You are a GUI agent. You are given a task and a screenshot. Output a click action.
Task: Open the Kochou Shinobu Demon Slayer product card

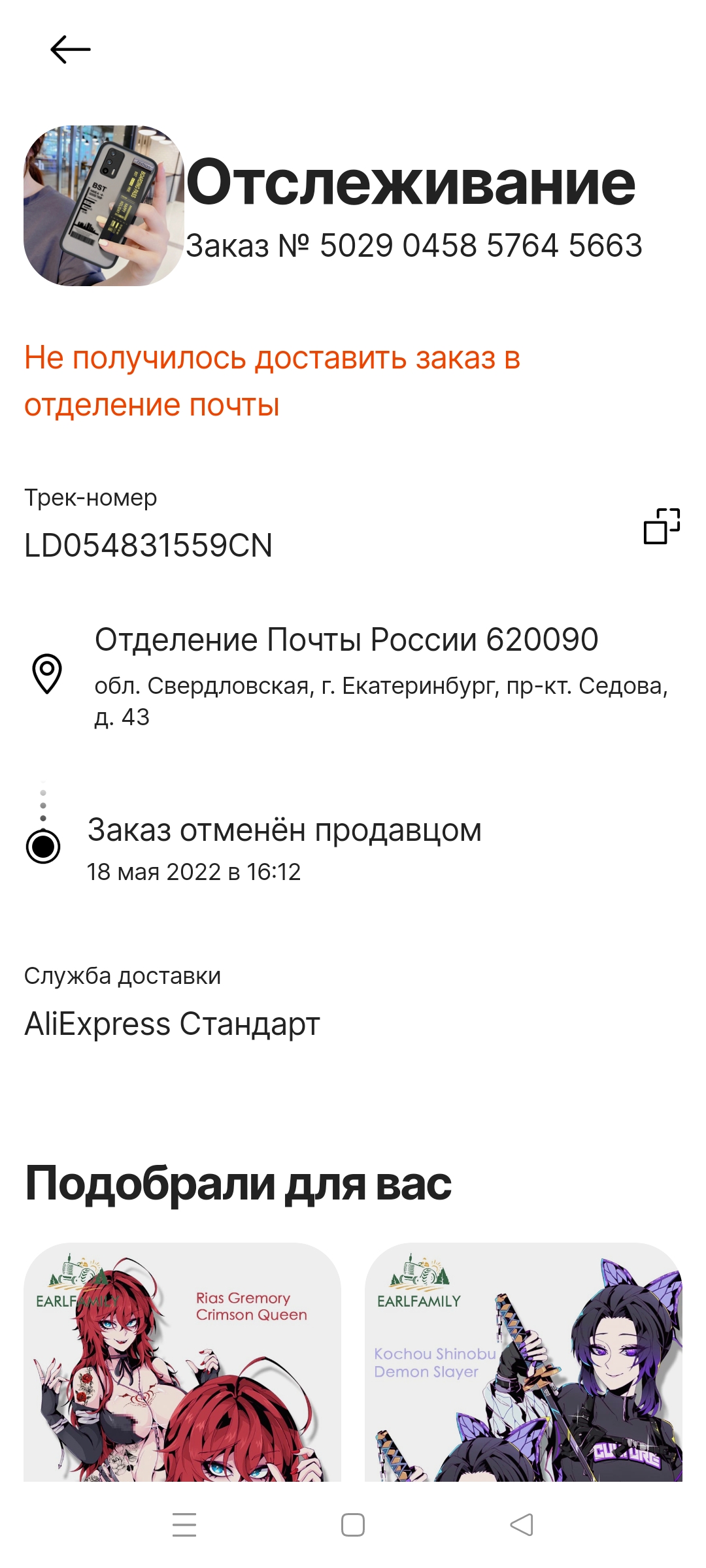[x=524, y=1362]
